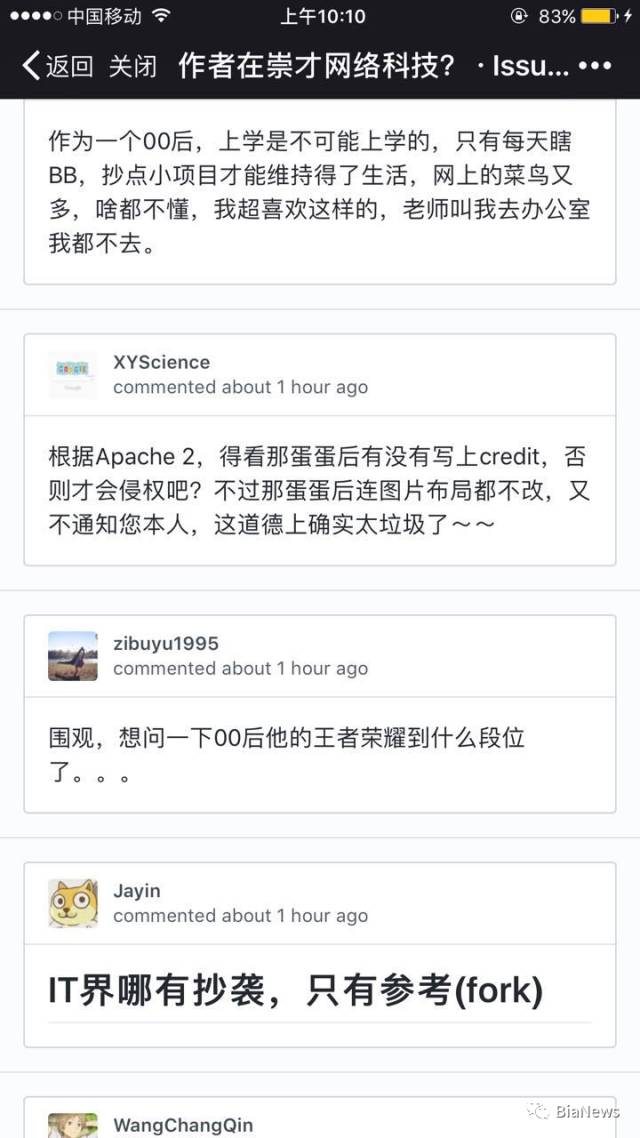Screen dimensions: 640x1138
Task: View zibuyu1995's profile
Action: click(x=165, y=643)
